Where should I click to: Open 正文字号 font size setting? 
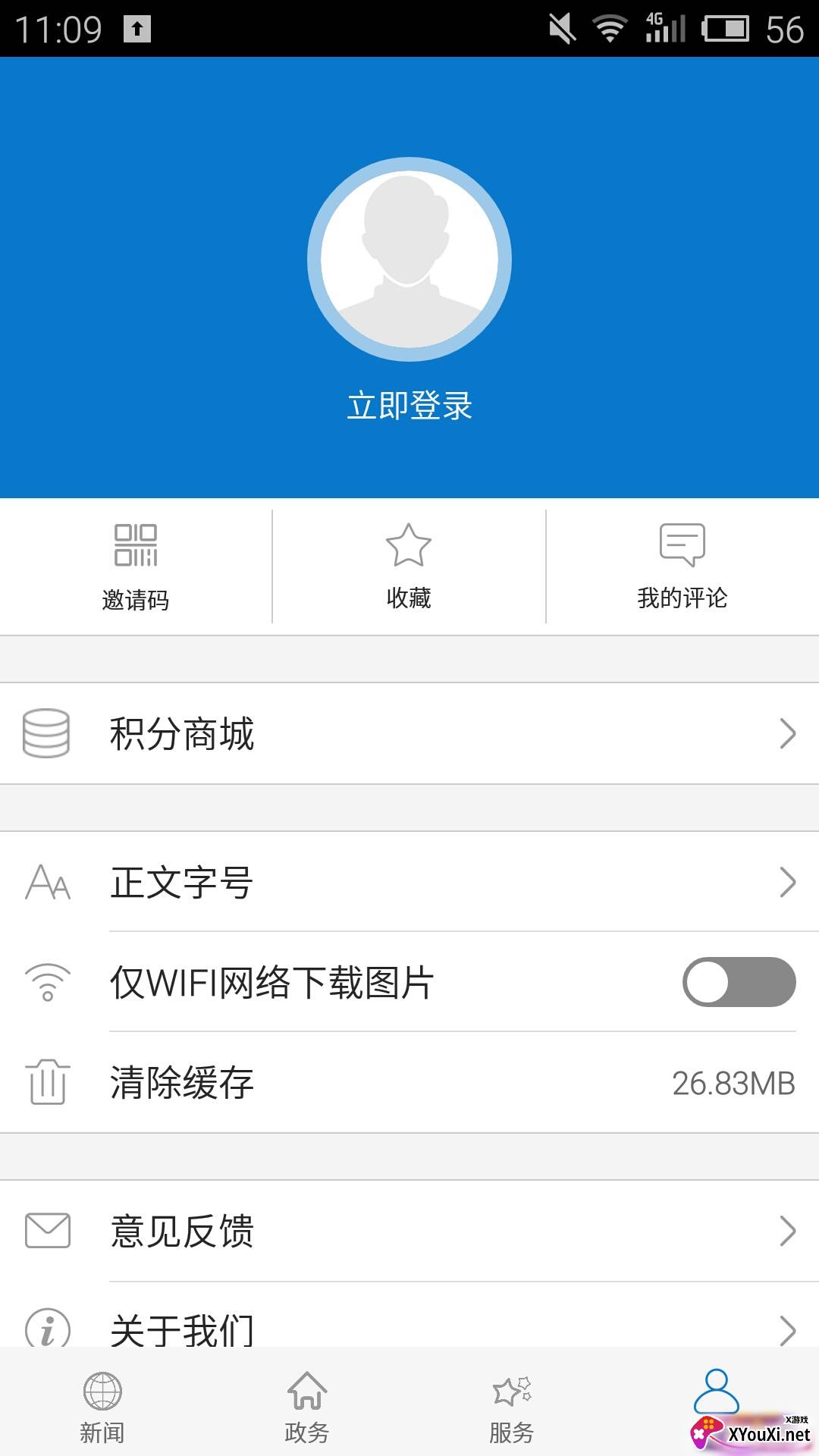pos(409,882)
